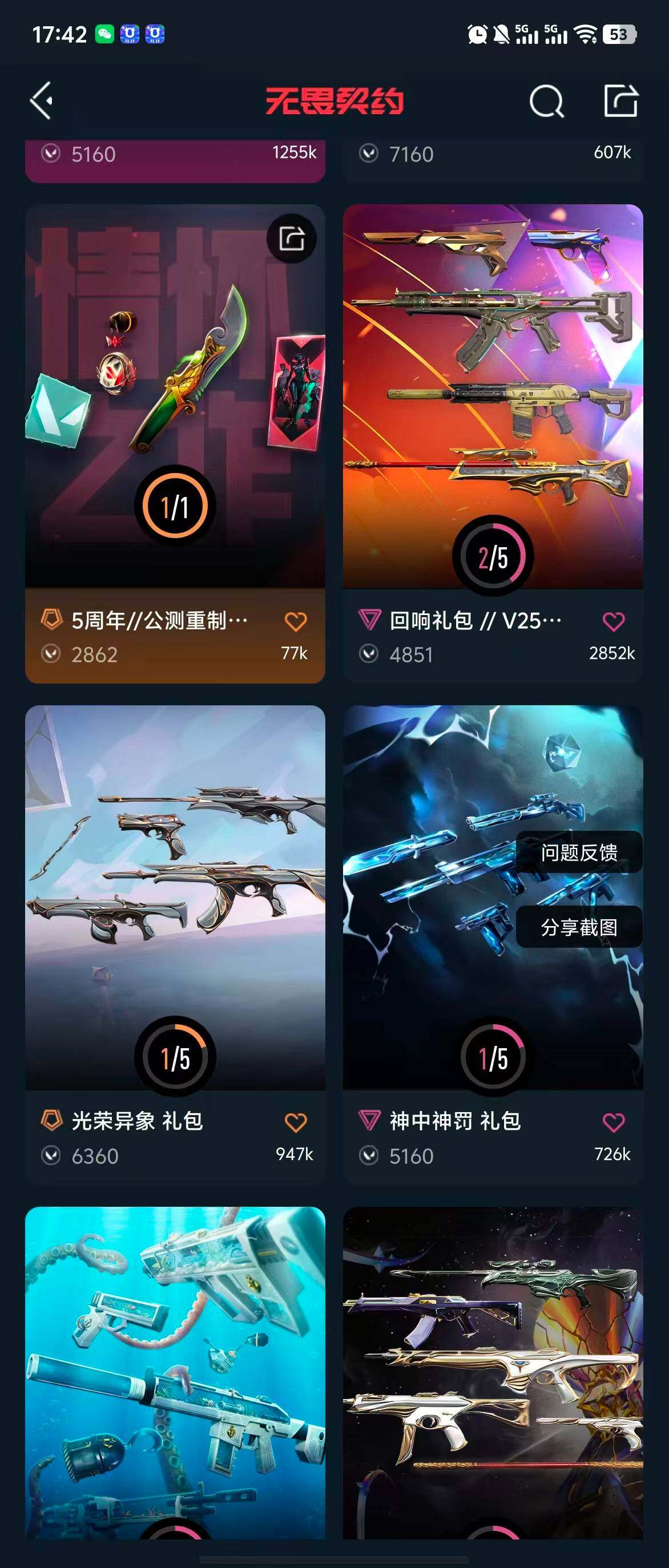The height and width of the screenshot is (1568, 669).
Task: Open the 5周年//公测重制 bundle card
Action: (175, 443)
